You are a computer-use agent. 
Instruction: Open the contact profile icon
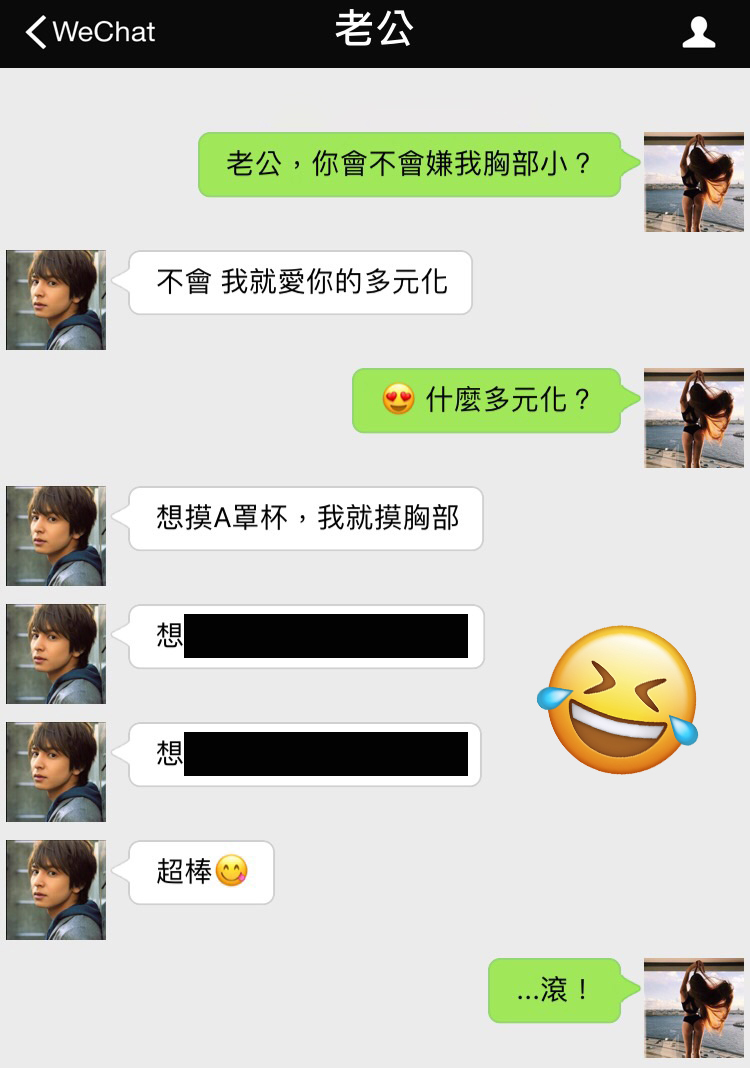(x=698, y=32)
